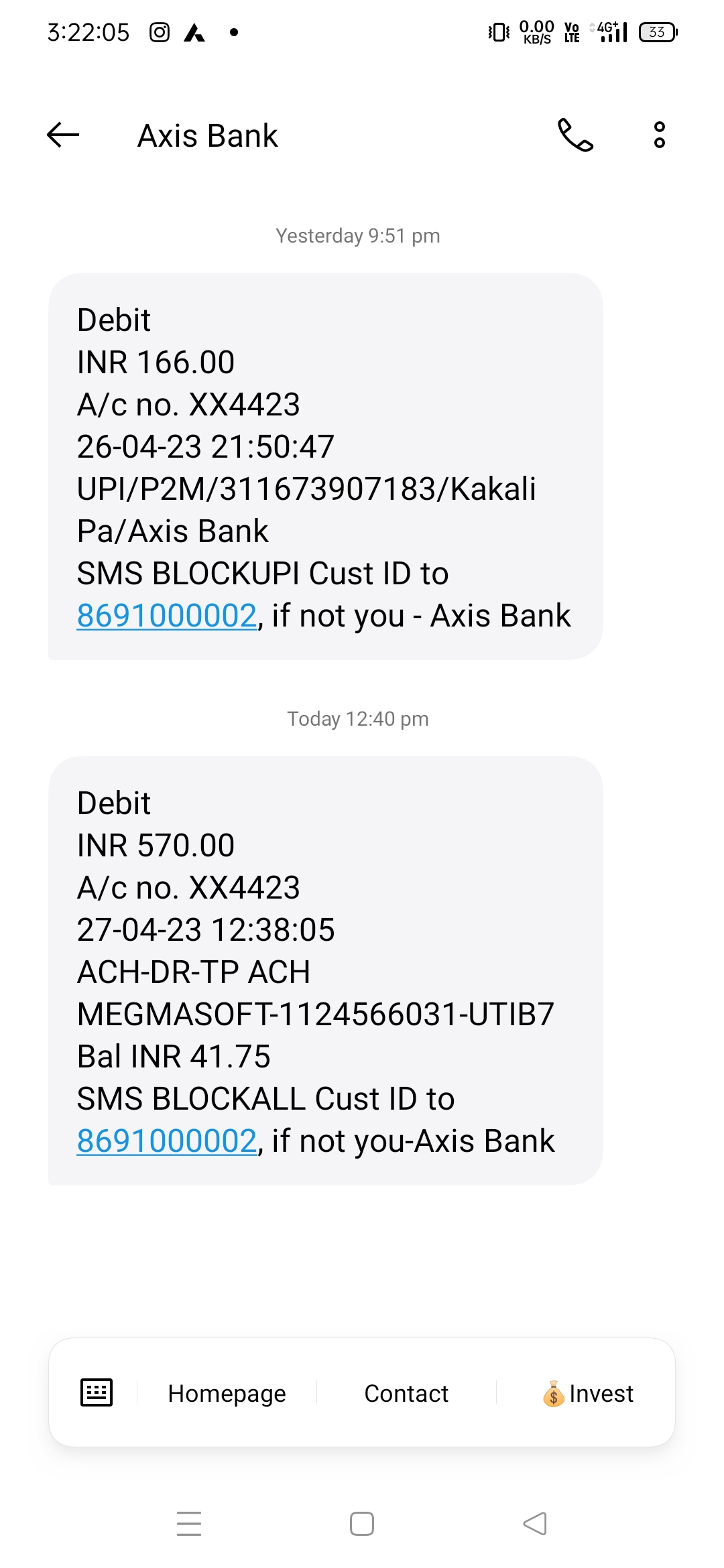The image size is (724, 1568).
Task: Select the Contact option
Action: point(406,1393)
